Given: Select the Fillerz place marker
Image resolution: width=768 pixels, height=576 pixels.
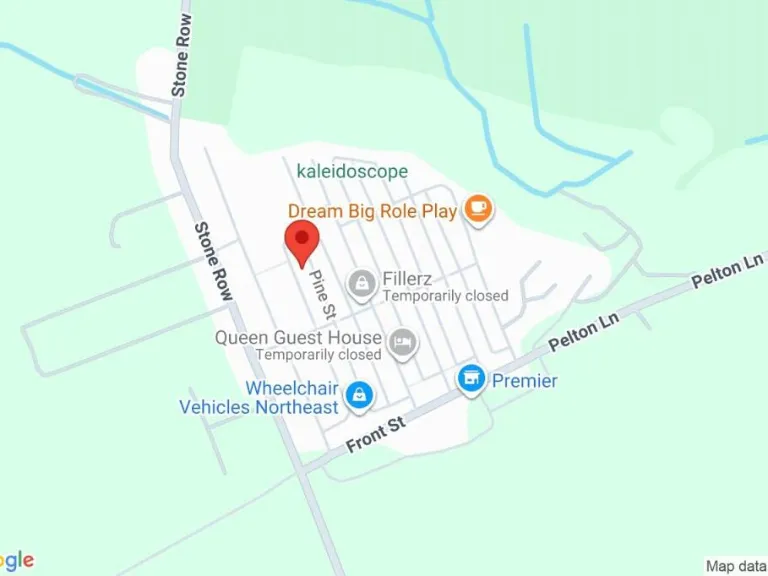Looking at the screenshot, I should [361, 285].
